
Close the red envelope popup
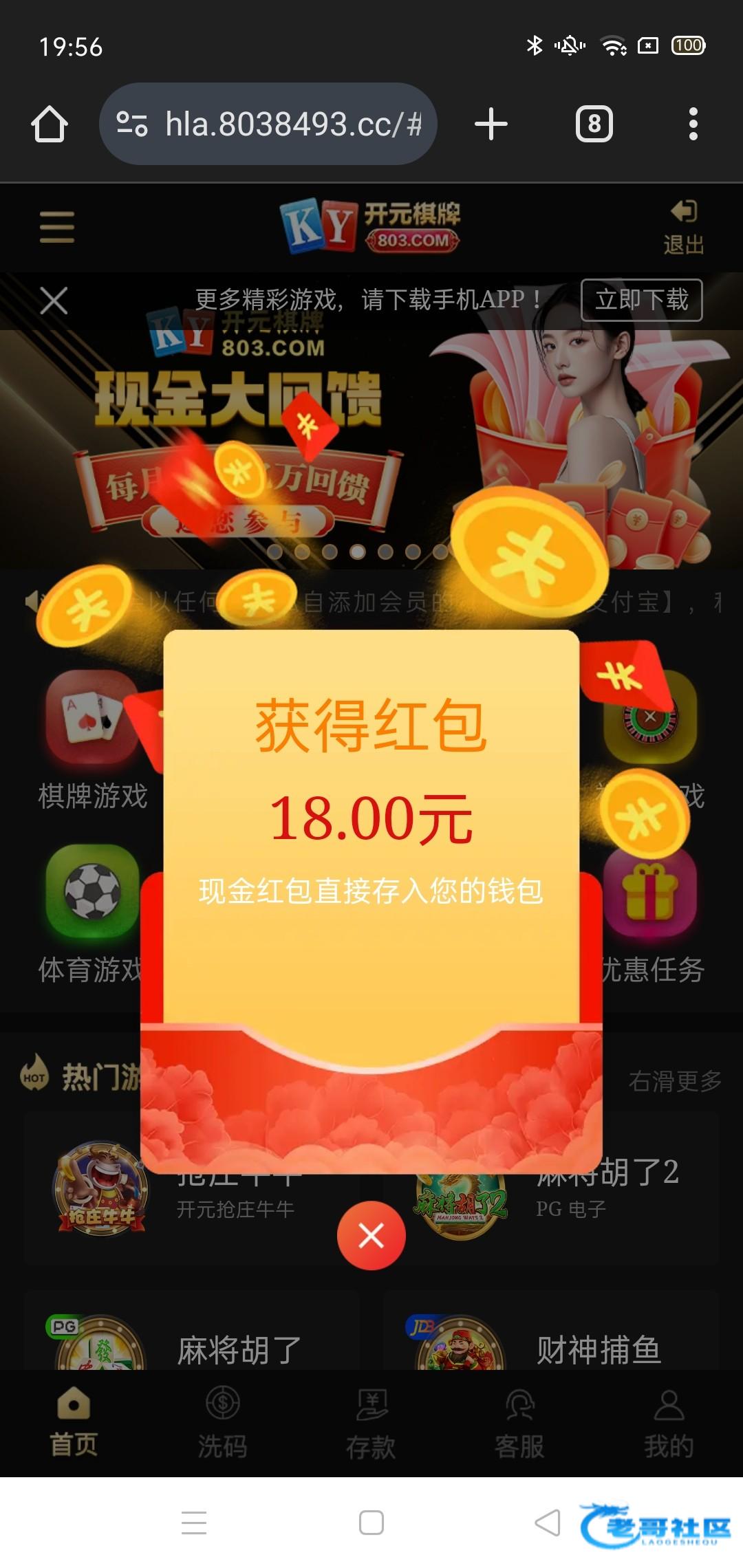[x=371, y=1236]
